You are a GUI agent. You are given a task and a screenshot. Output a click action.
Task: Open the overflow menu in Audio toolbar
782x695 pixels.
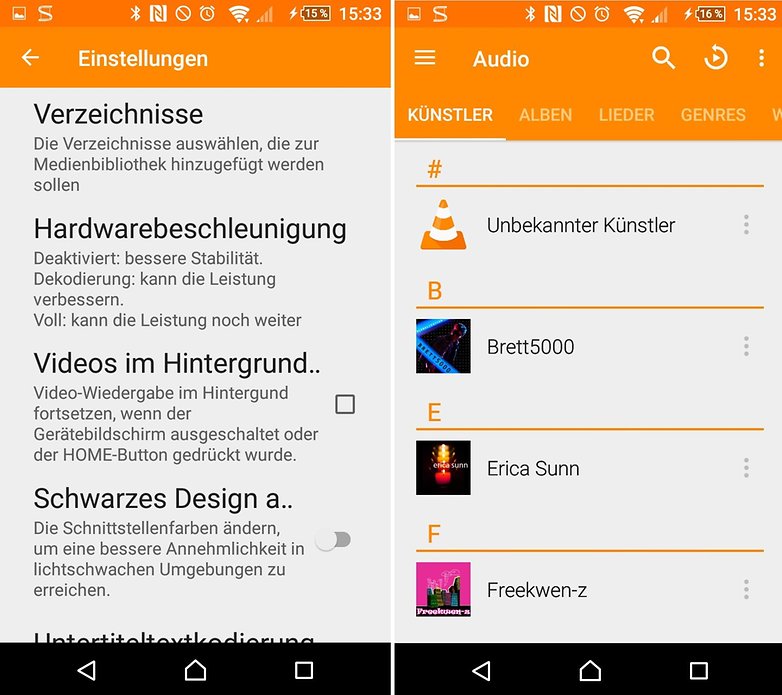click(x=761, y=58)
